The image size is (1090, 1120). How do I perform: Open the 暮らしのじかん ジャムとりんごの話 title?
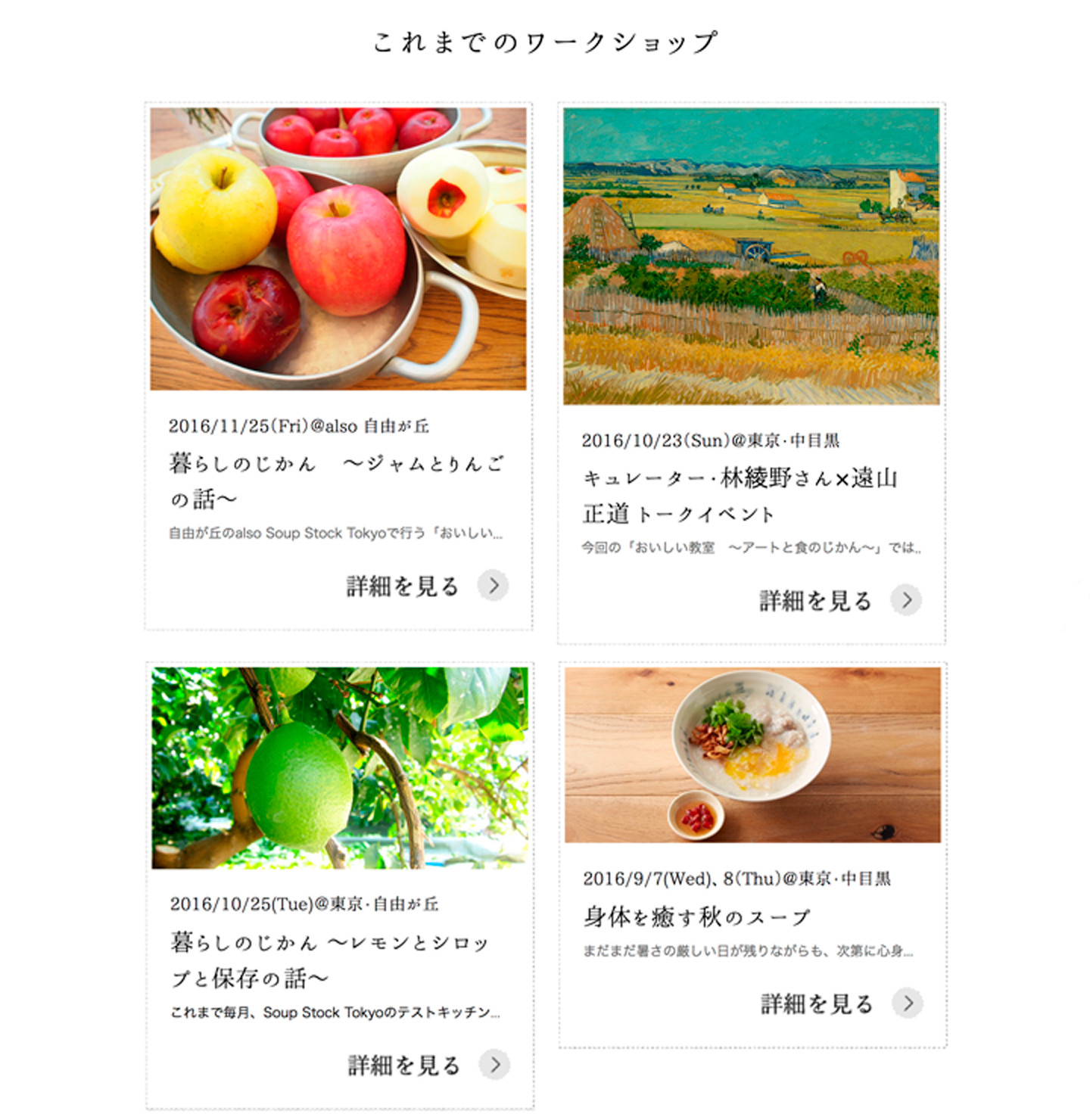[x=336, y=481]
